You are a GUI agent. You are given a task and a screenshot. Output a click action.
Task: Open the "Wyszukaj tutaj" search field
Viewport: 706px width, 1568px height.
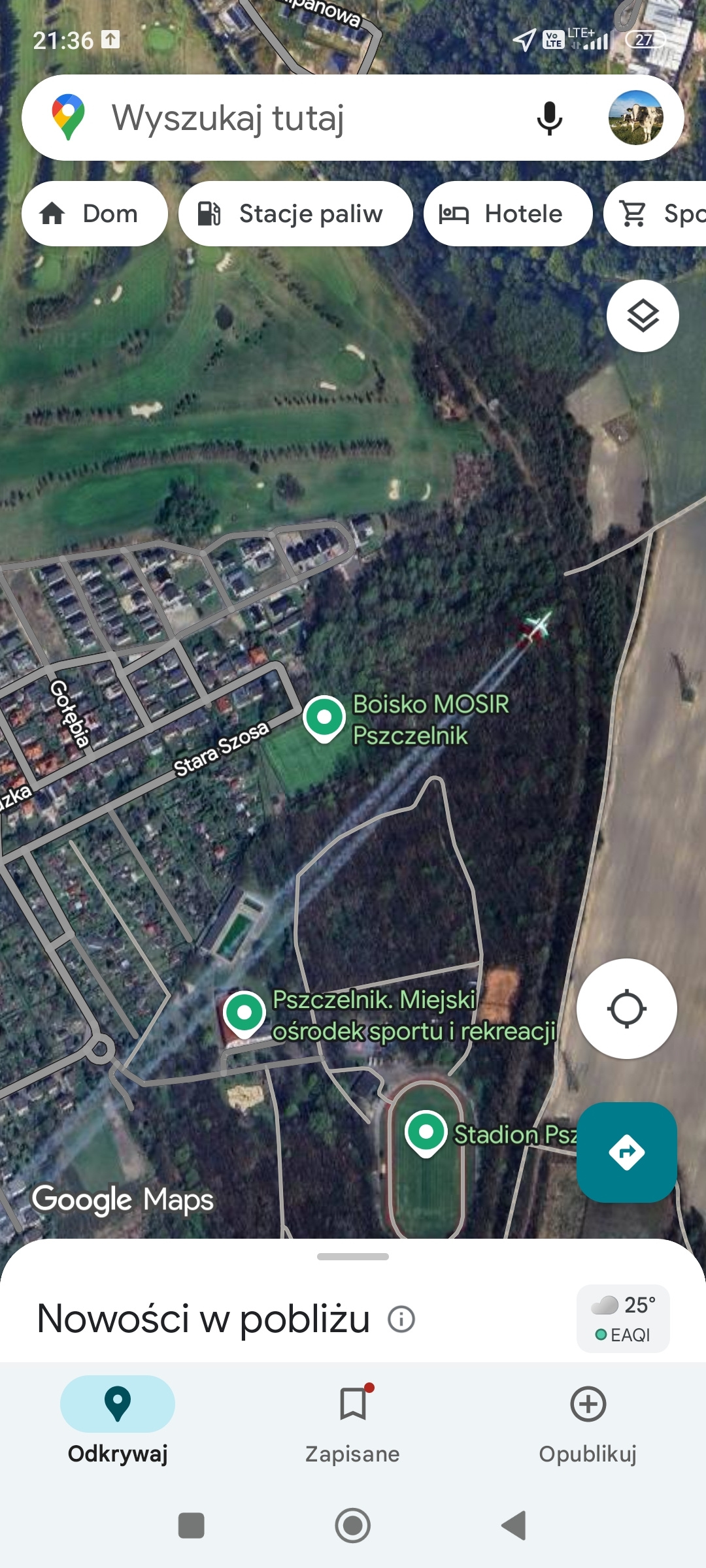coord(294,118)
